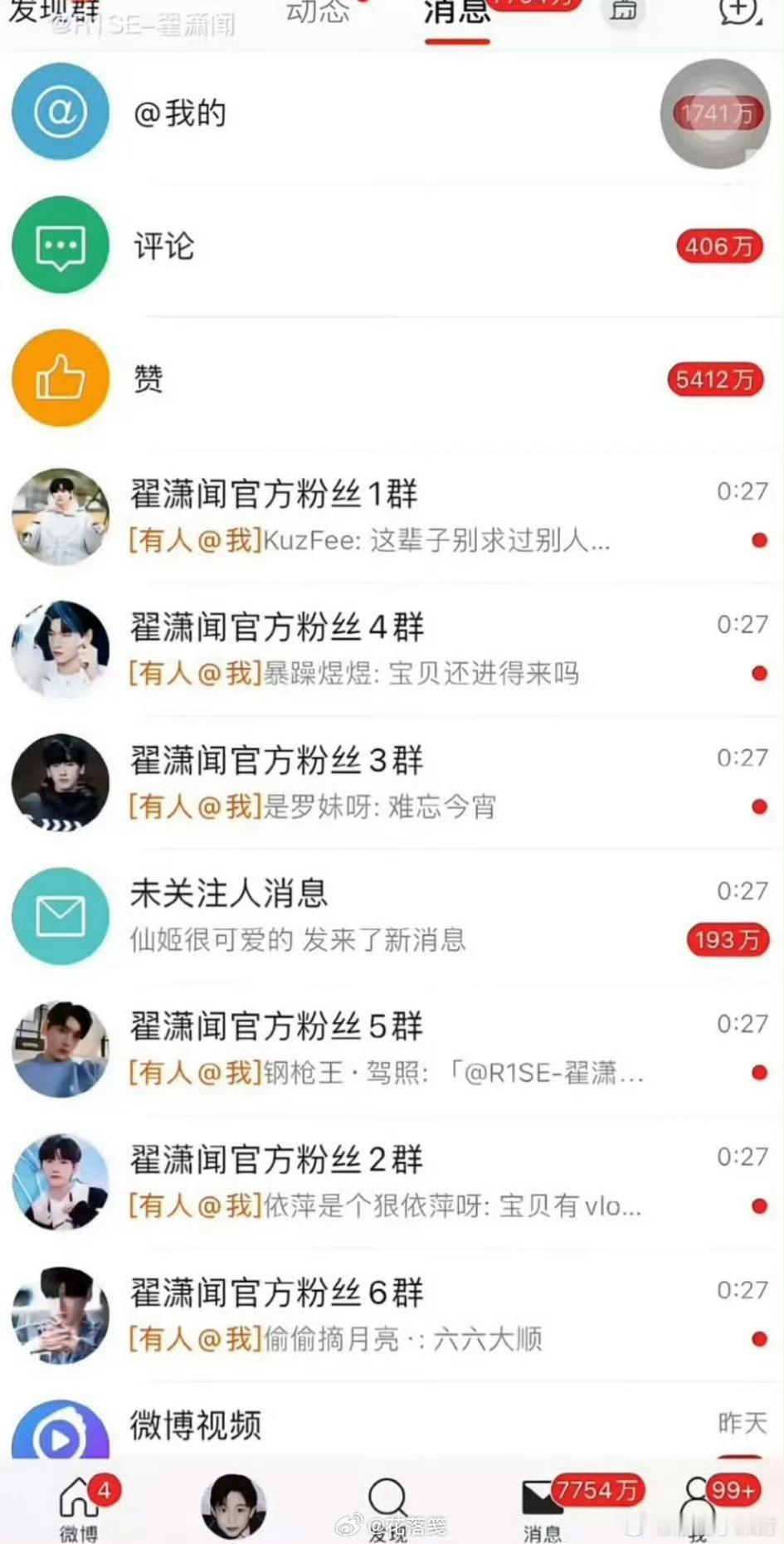Screen dimensions: 784x1544
Task: Tap the 5412万 badge next to 赞
Action: (x=714, y=380)
